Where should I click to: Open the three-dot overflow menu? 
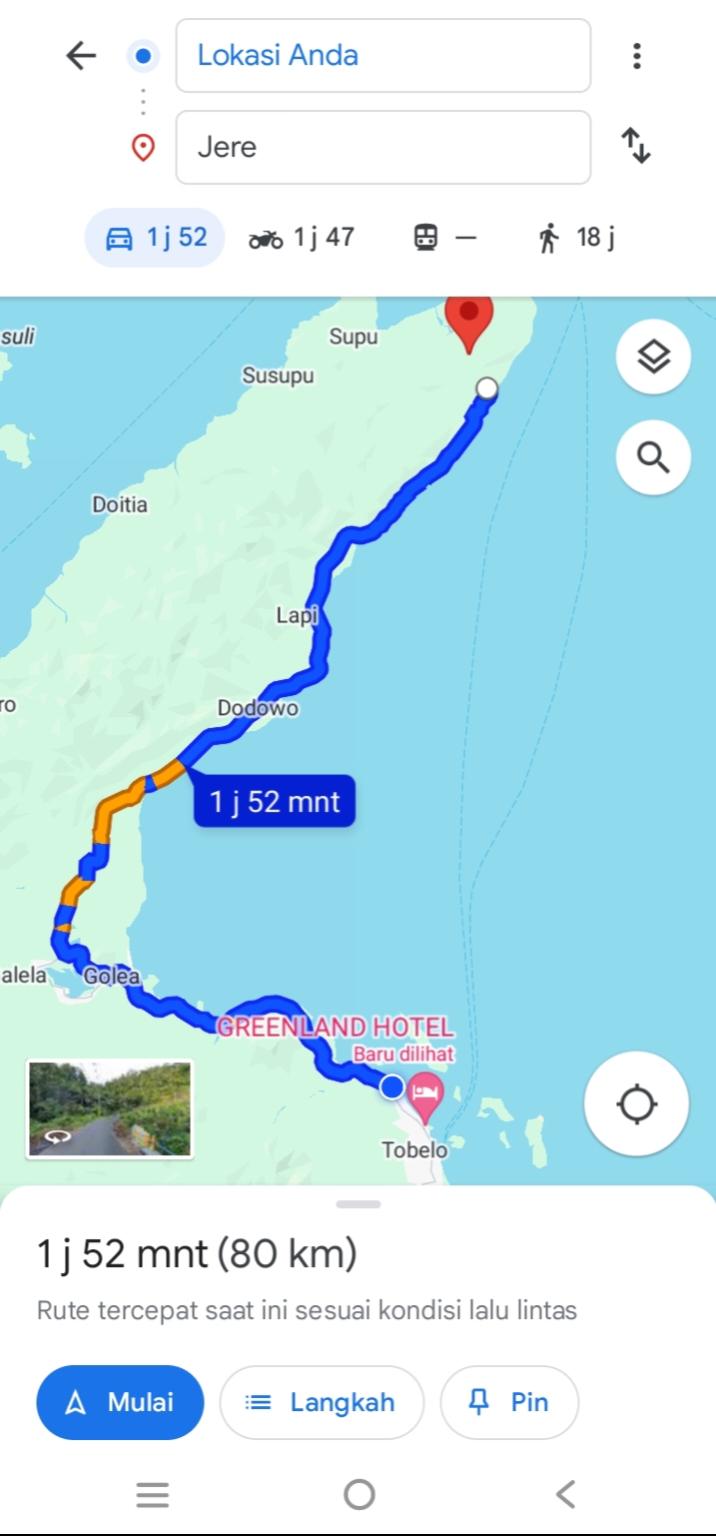(636, 56)
